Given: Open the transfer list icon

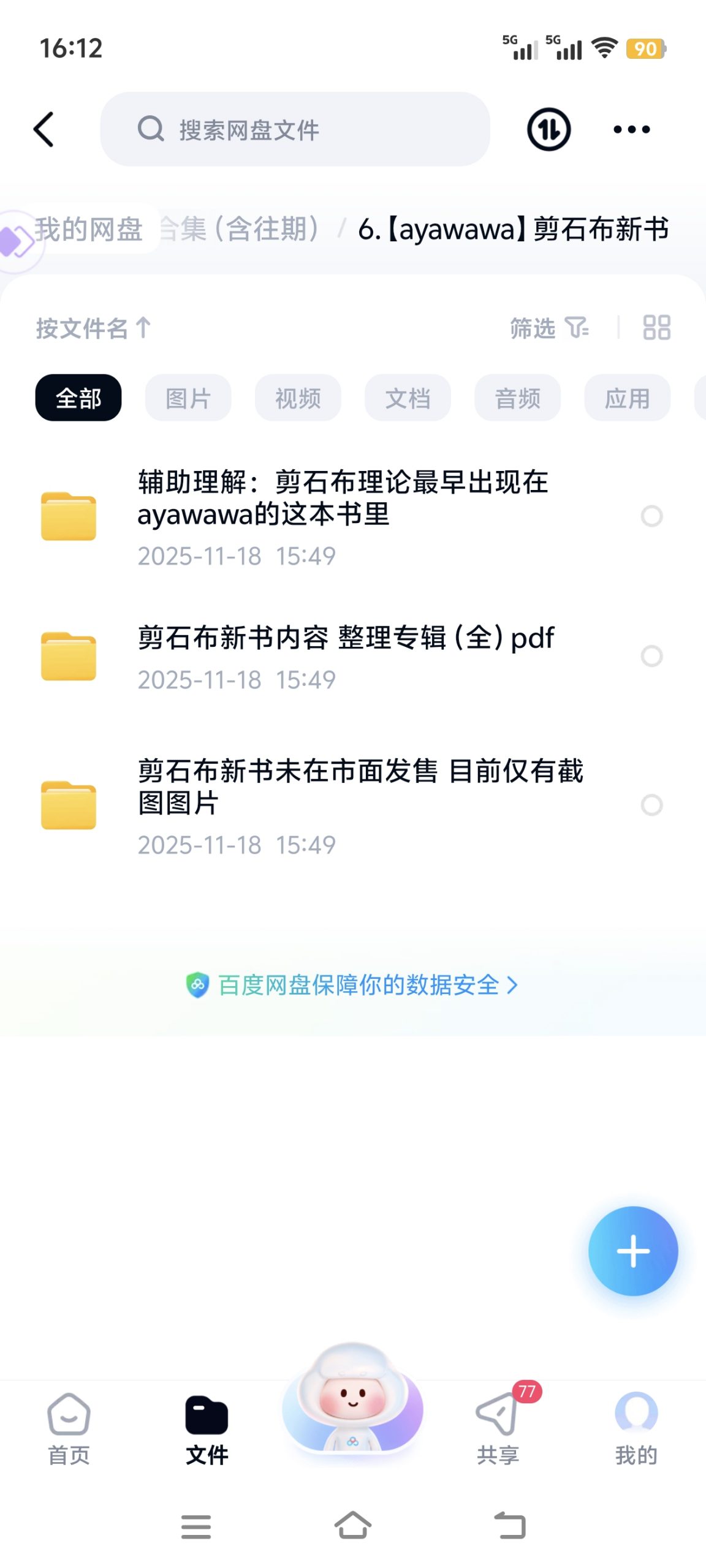Looking at the screenshot, I should (x=548, y=129).
